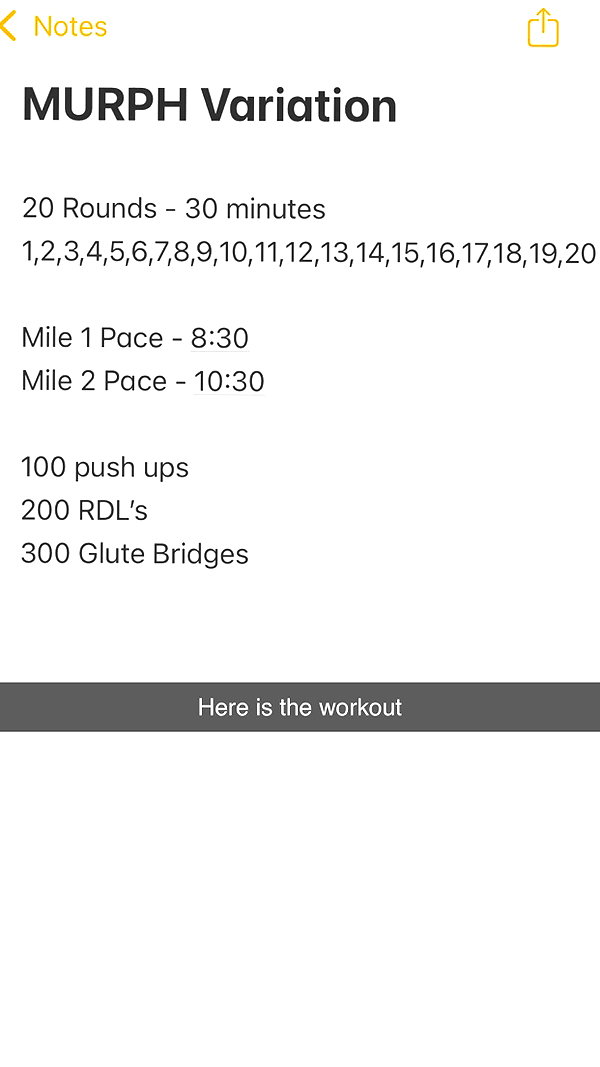
Task: Tap the underlined 10:30 time
Action: tap(229, 381)
